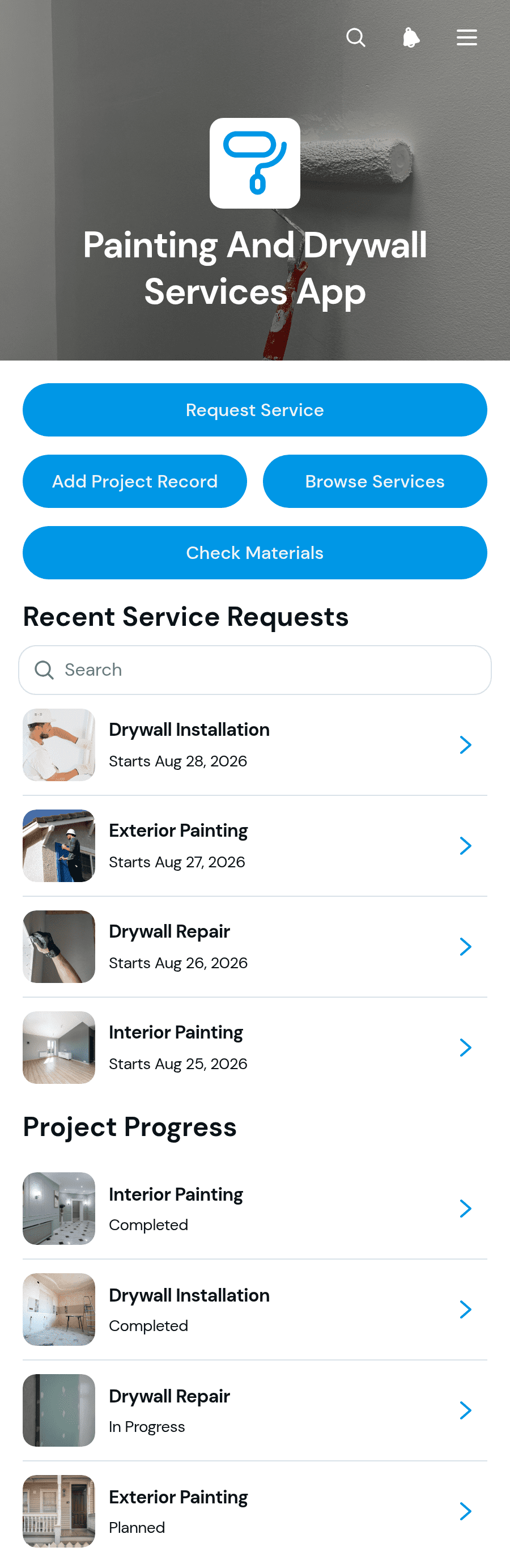Screen dimensions: 510x1568
Task: Tap Check Materials
Action: point(255,552)
